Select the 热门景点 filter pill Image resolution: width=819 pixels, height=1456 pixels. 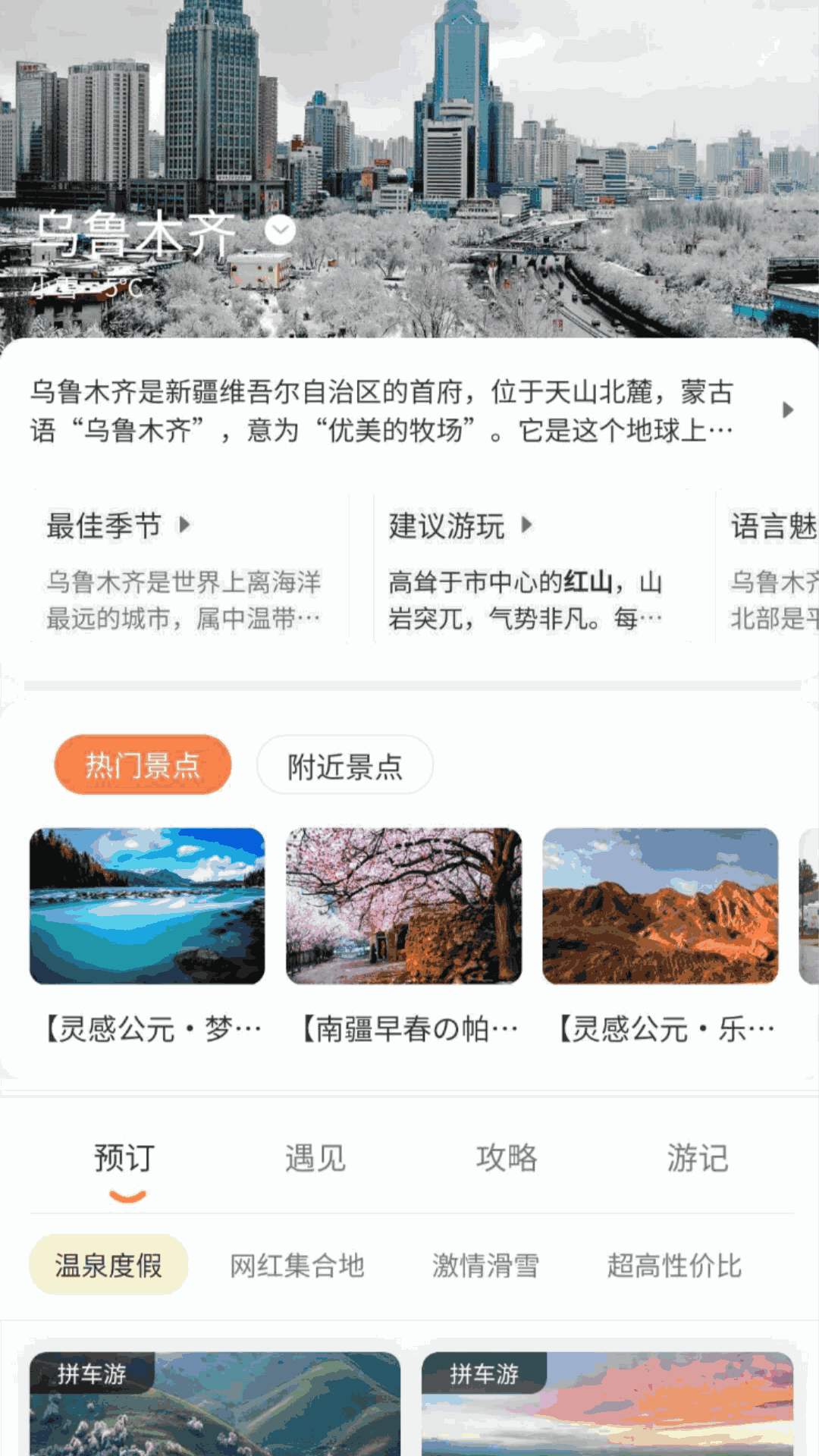click(143, 765)
